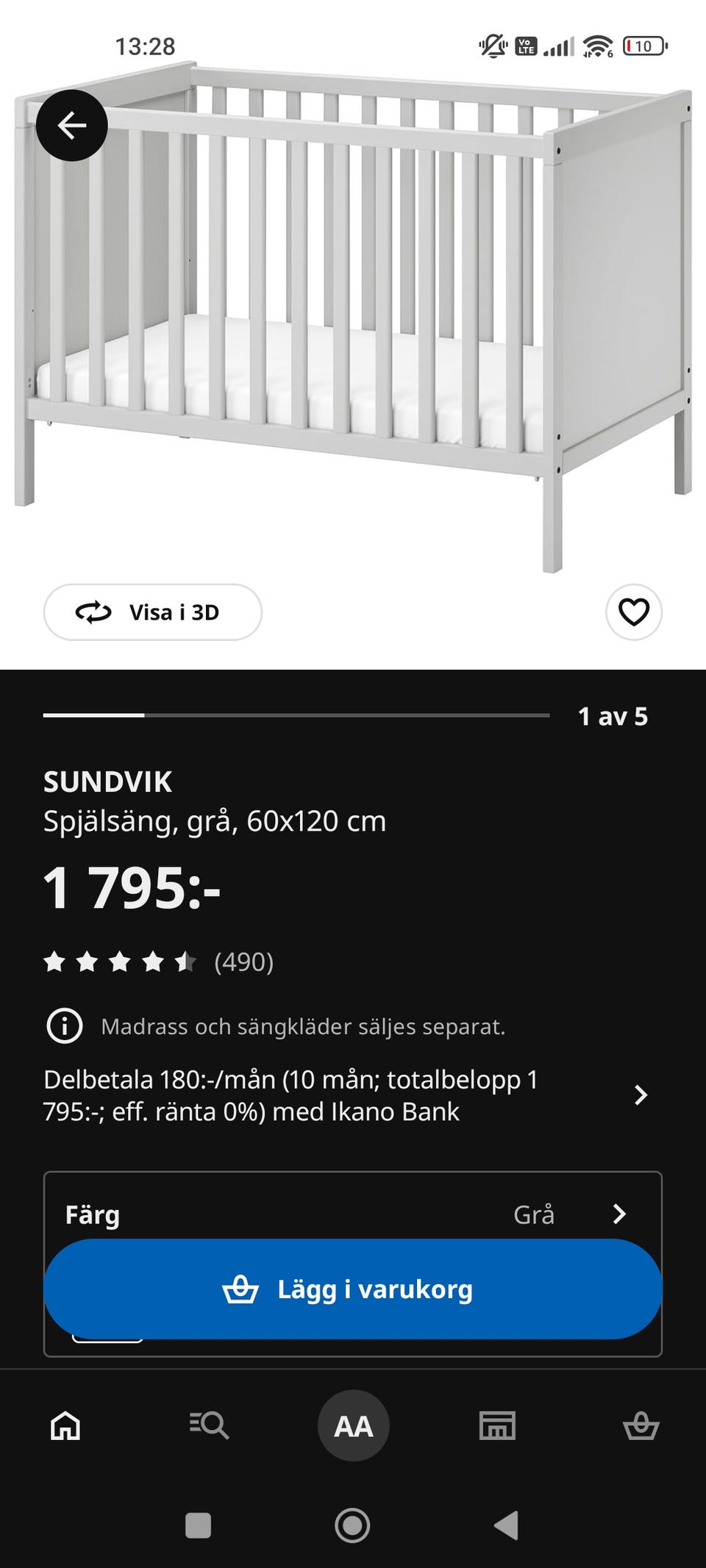This screenshot has height=1568, width=706.
Task: Tap the system home button
Action: pyautogui.click(x=352, y=1525)
